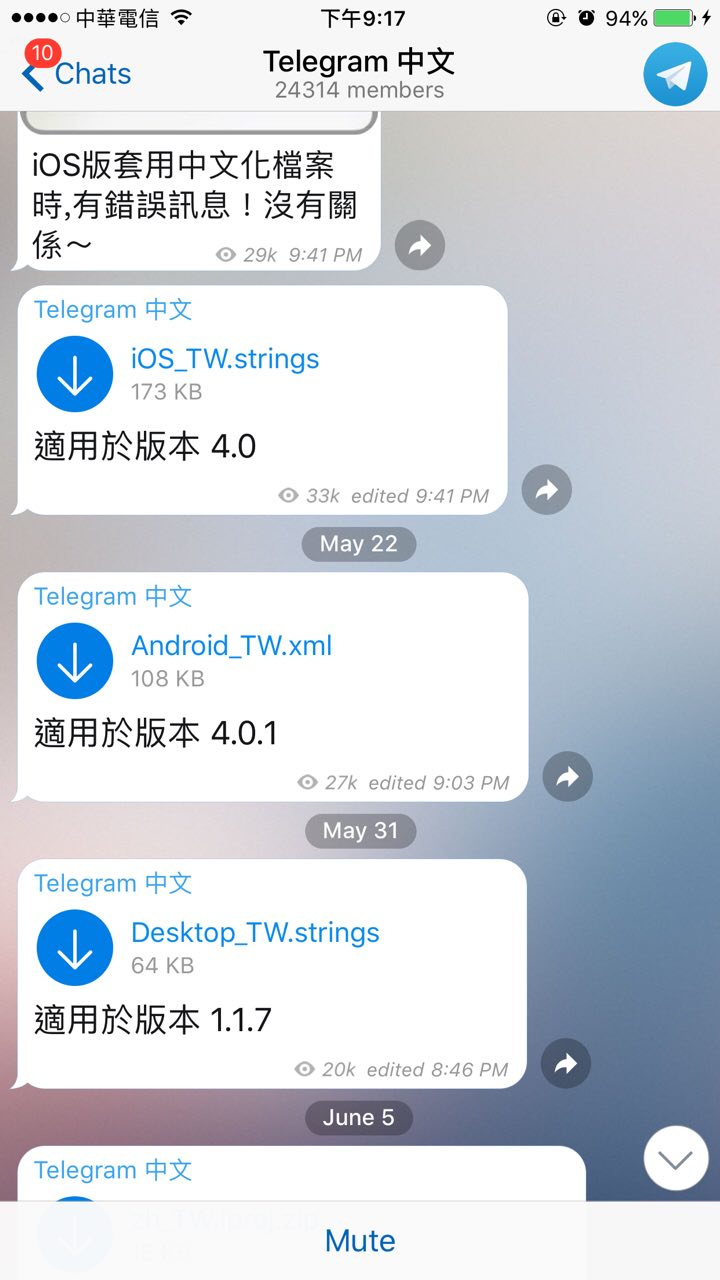Image resolution: width=720 pixels, height=1280 pixels.
Task: Open the iOS_TW.strings file name link
Action: click(x=225, y=359)
